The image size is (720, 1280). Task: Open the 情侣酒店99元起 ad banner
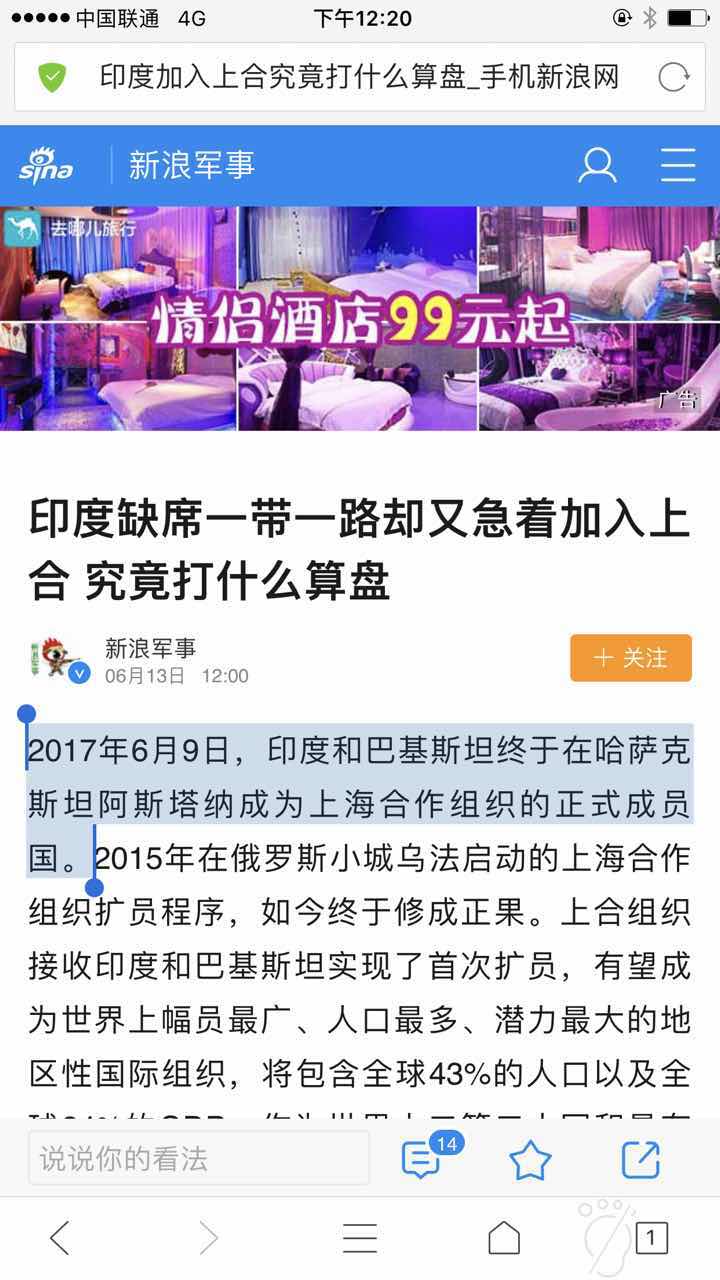click(x=360, y=319)
